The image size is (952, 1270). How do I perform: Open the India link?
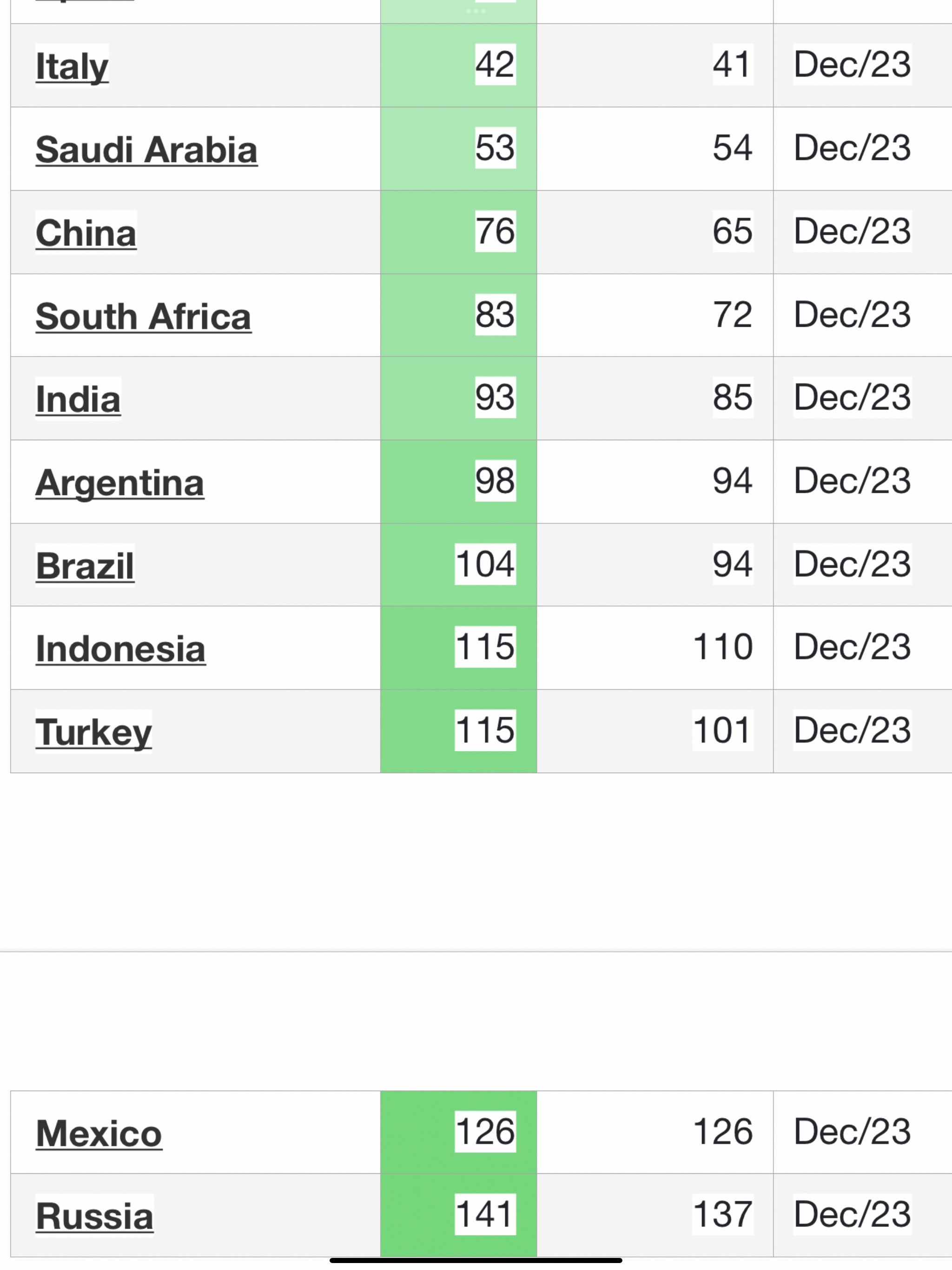point(78,399)
